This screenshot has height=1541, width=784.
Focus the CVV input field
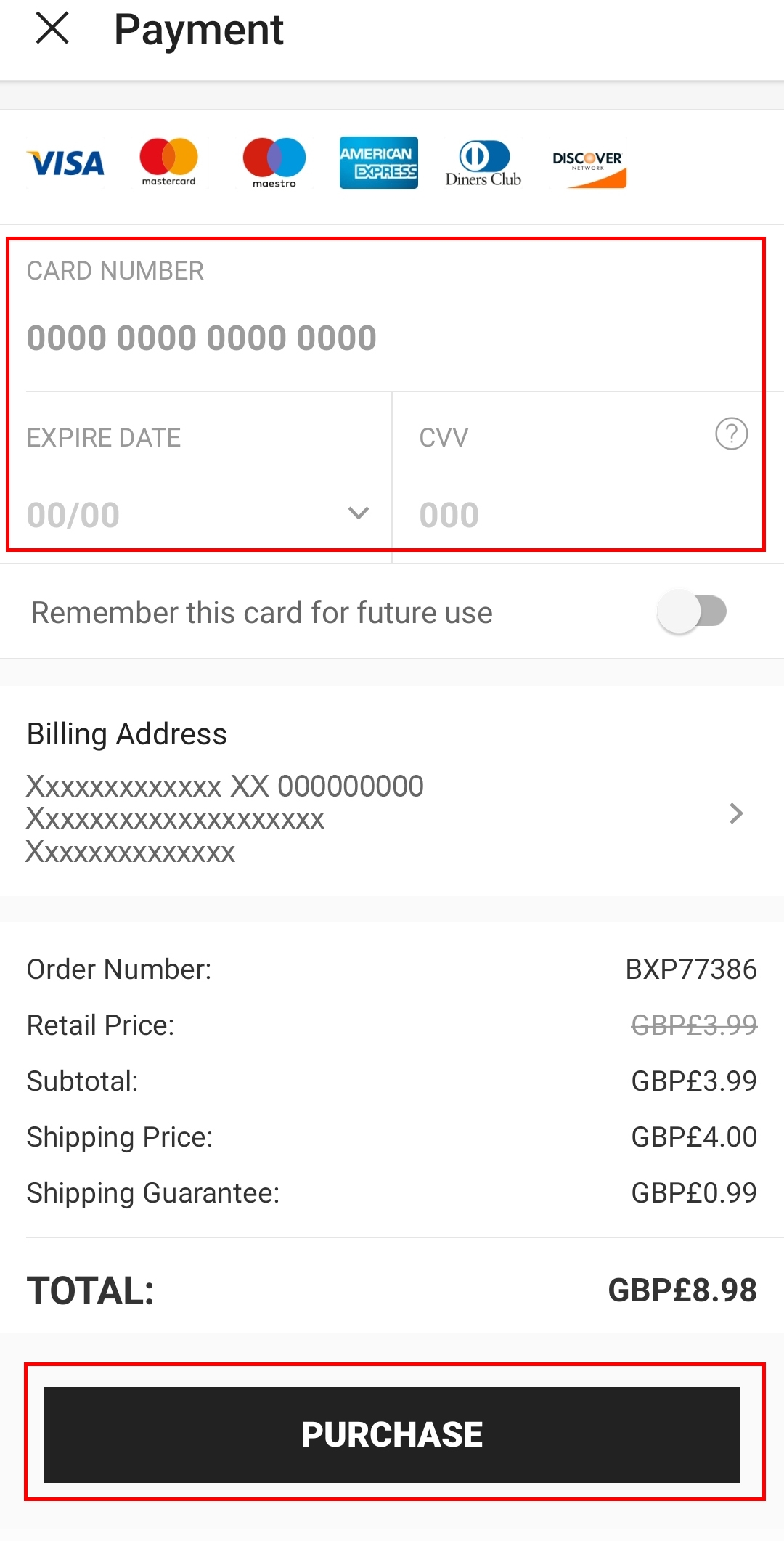[552, 515]
